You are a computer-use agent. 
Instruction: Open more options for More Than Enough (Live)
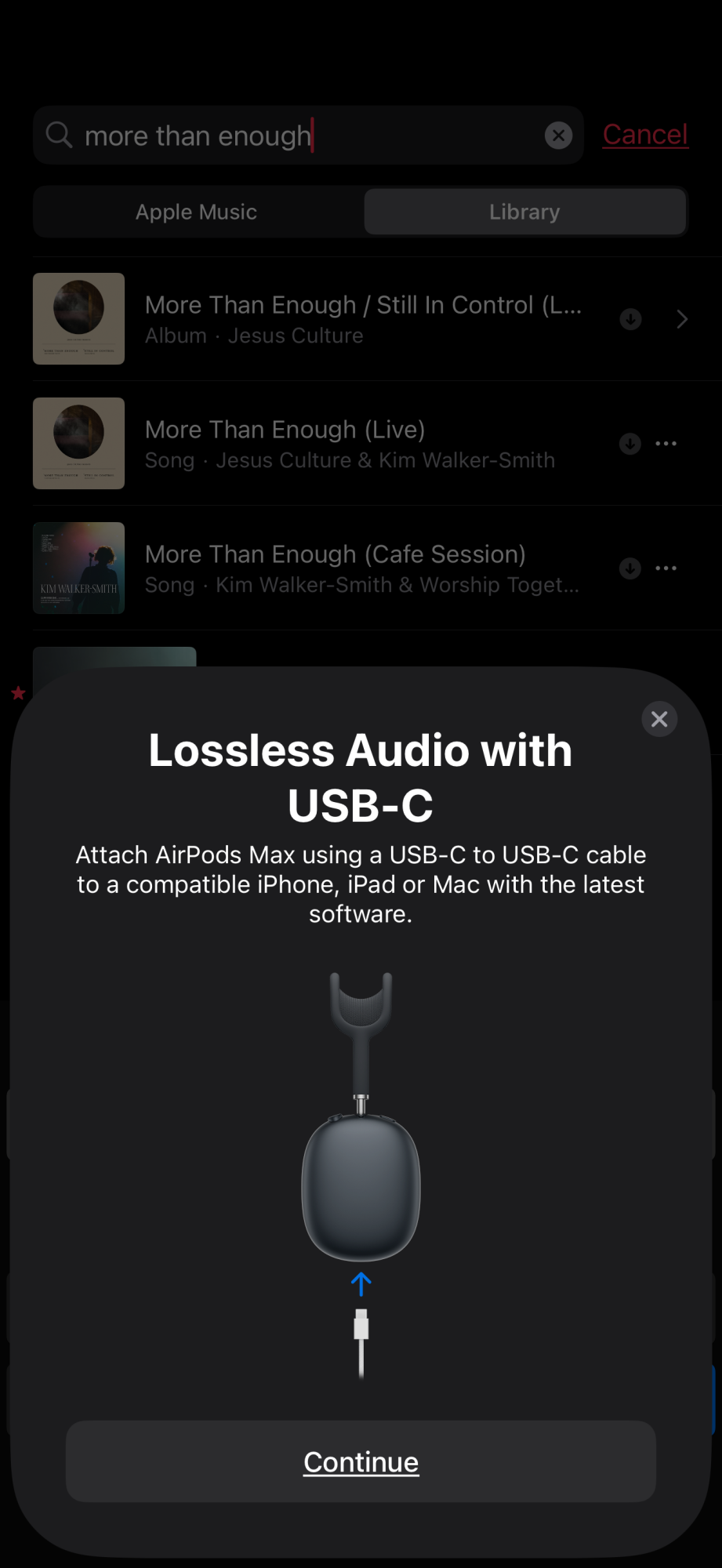(x=666, y=444)
